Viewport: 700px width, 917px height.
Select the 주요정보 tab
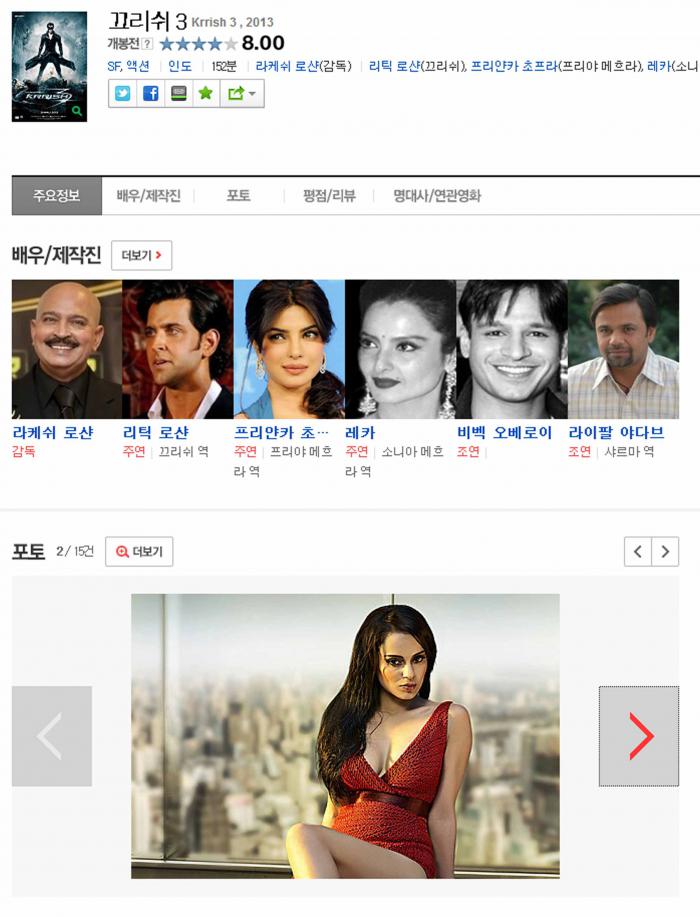[56, 196]
